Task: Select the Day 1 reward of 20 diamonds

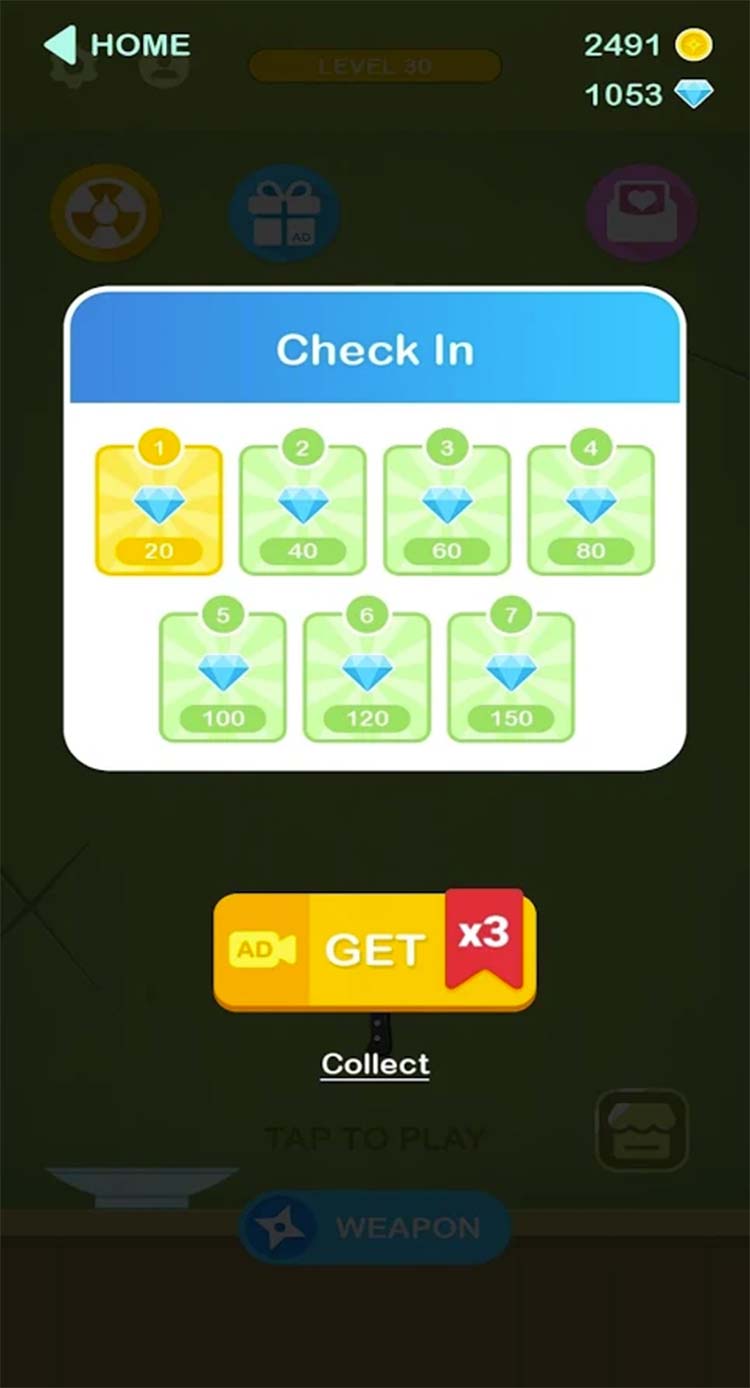Action: pyautogui.click(x=159, y=510)
